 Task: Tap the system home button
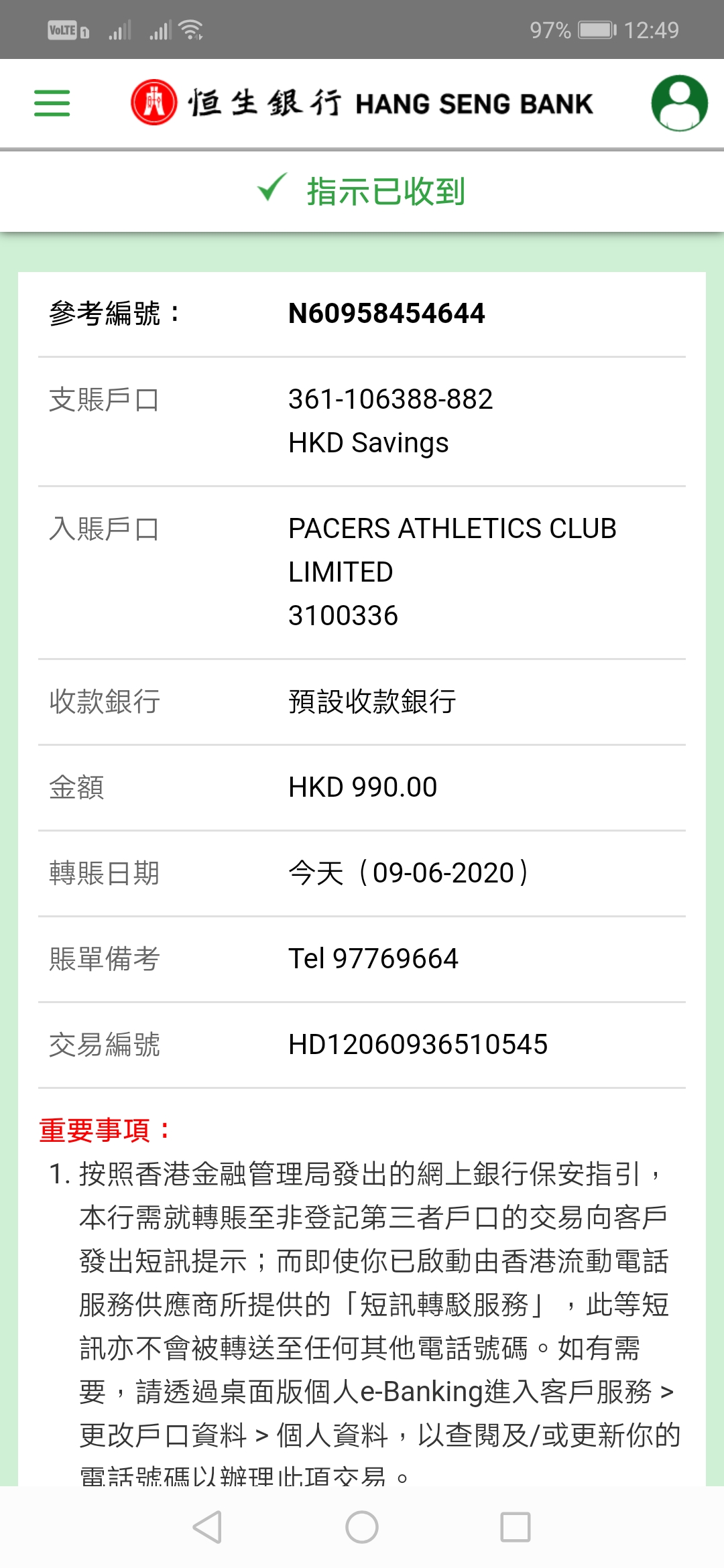point(362,1527)
